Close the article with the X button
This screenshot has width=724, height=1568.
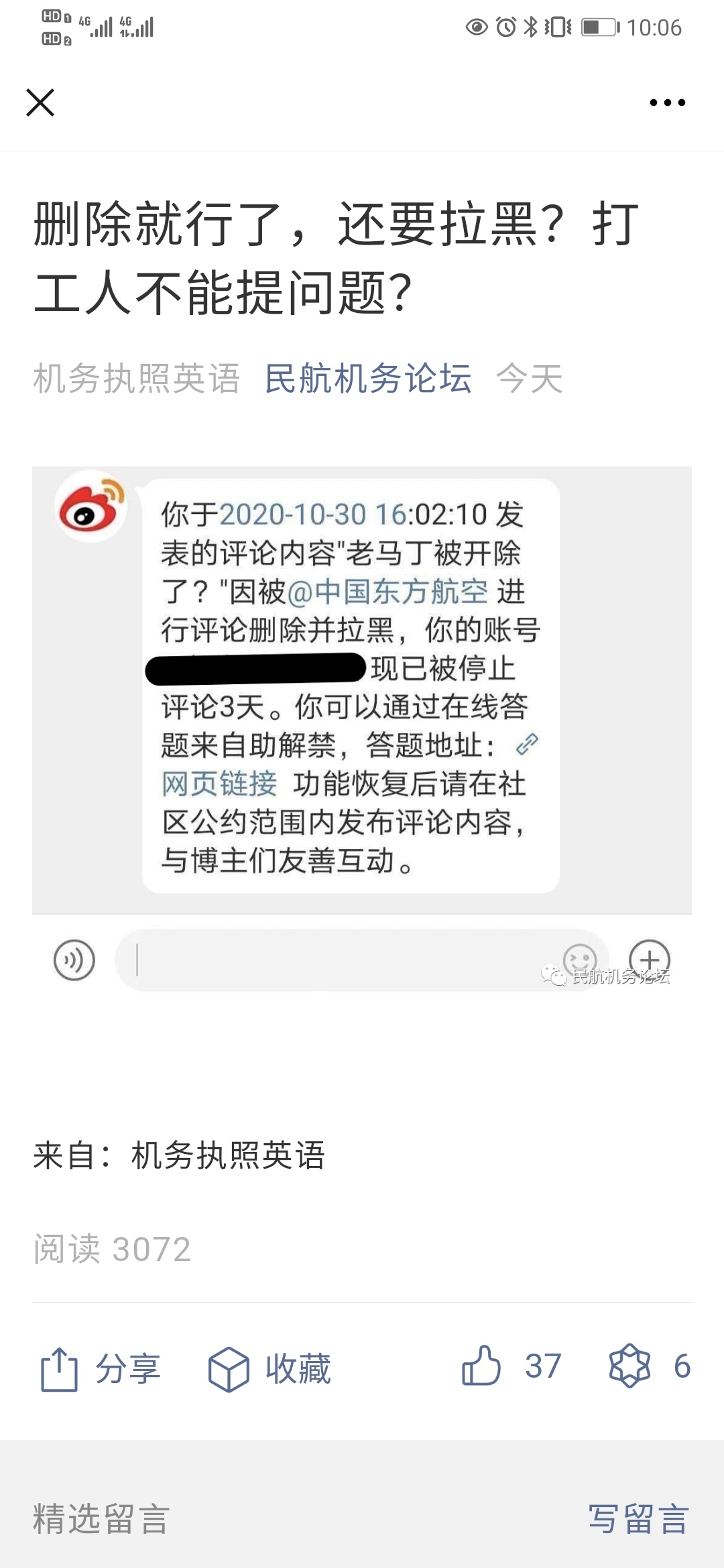pos(40,103)
